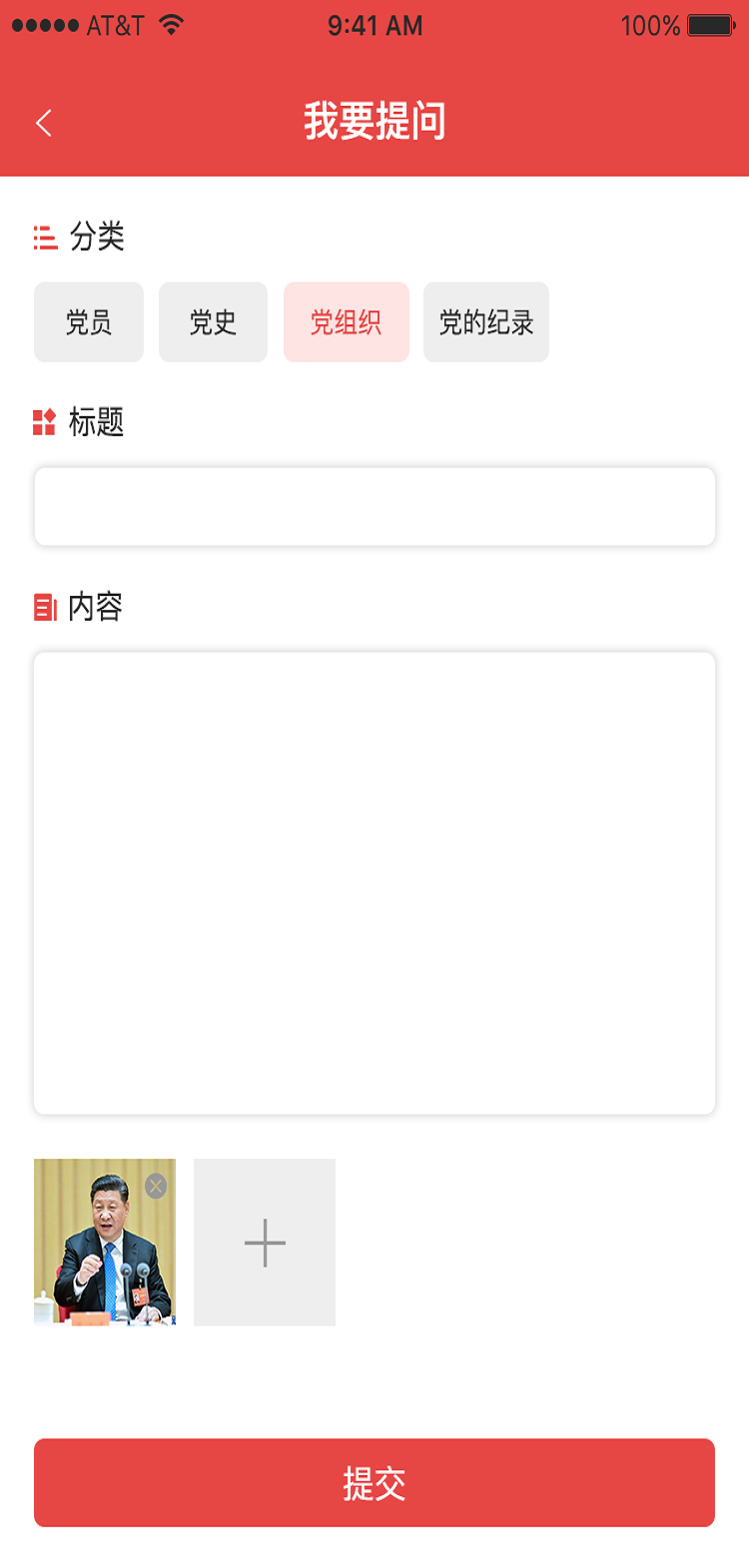Choose the 党史 category chip
The image size is (749, 1568).
click(213, 322)
